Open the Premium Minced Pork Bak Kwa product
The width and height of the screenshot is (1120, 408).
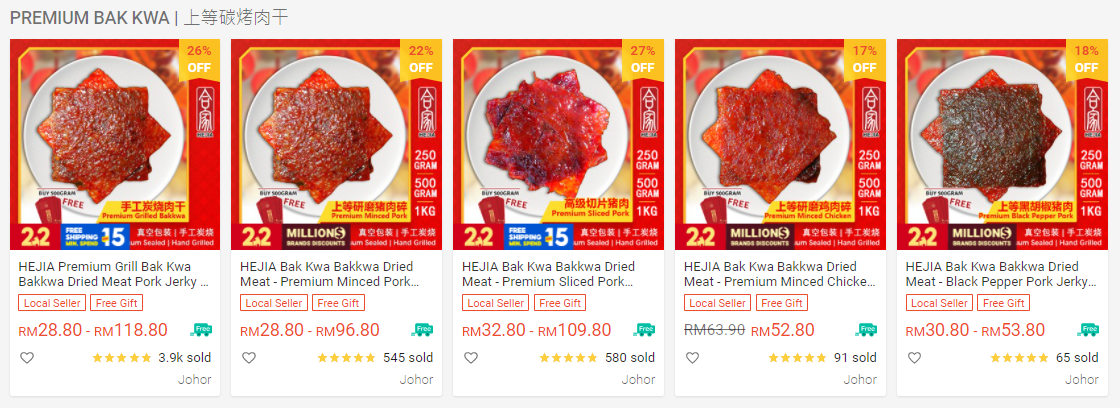pos(336,274)
